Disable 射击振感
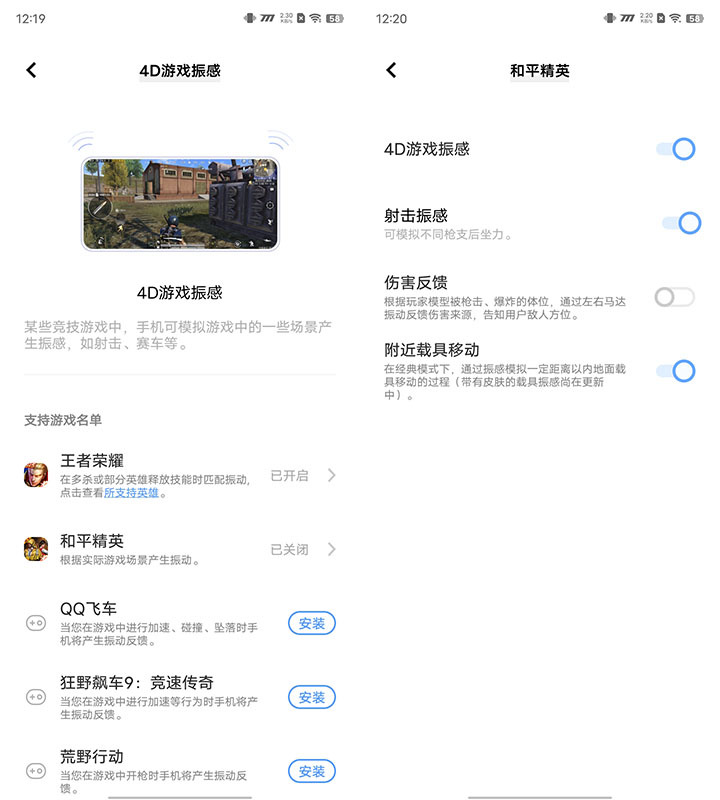Screen dimensions: 720x800 [680, 223]
